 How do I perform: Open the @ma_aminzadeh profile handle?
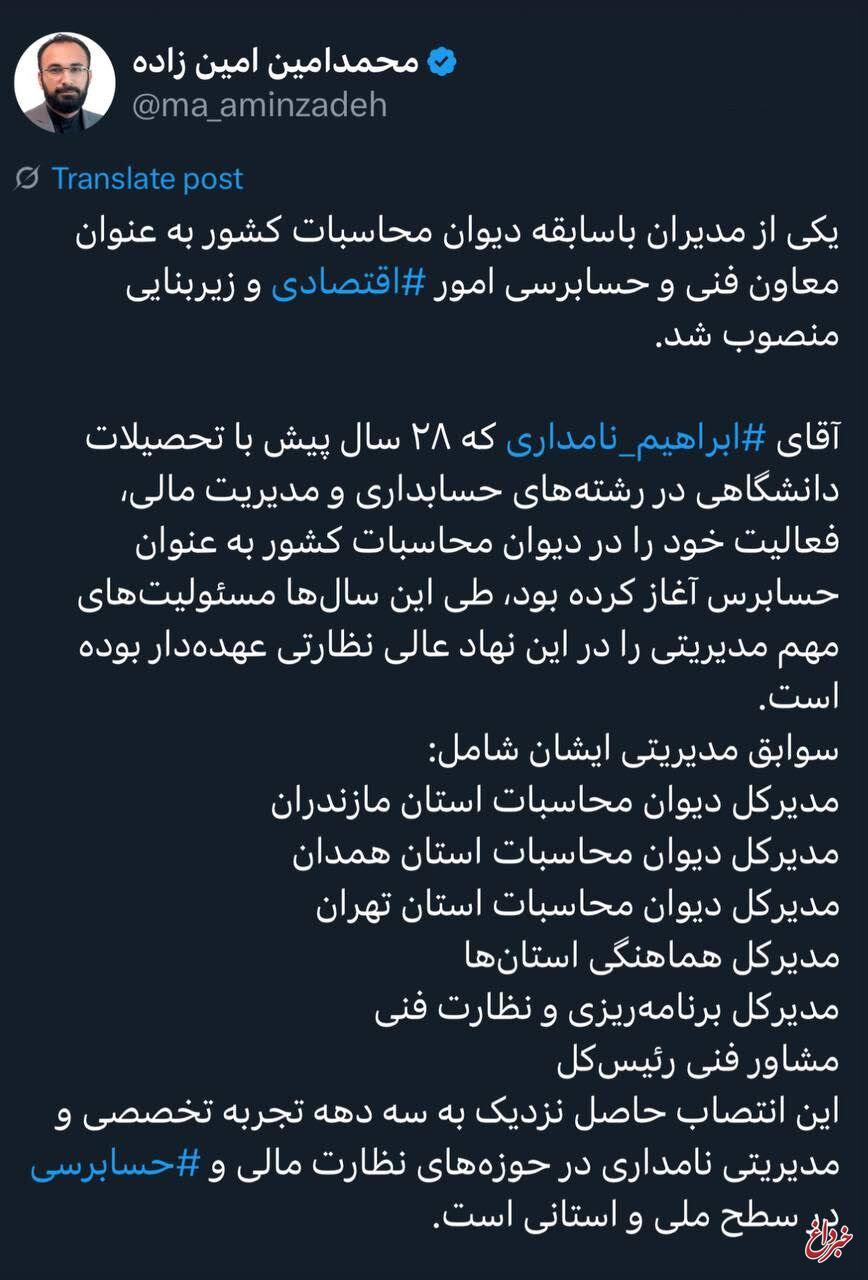click(259, 104)
